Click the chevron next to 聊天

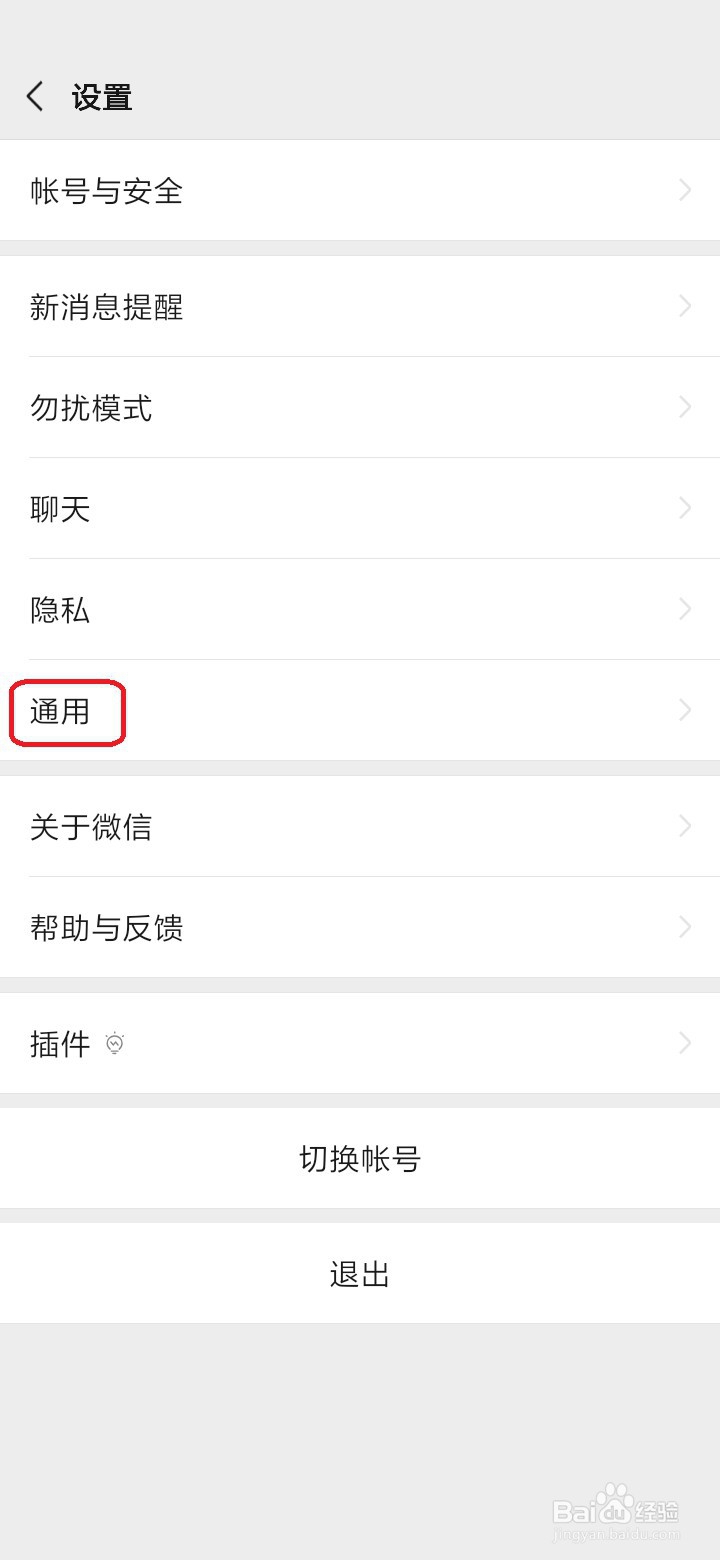[684, 508]
